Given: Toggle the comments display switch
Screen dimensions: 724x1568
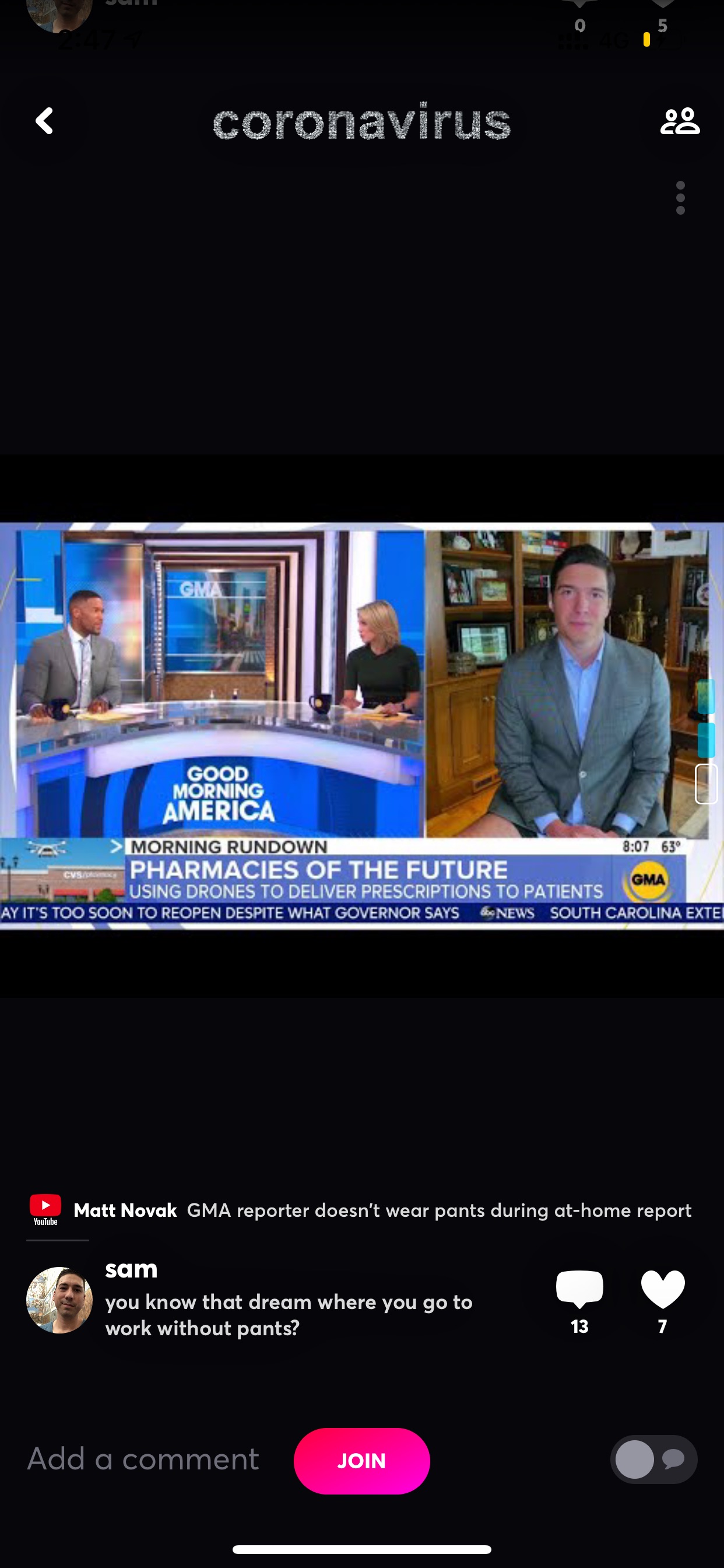Looking at the screenshot, I should tap(653, 1459).
